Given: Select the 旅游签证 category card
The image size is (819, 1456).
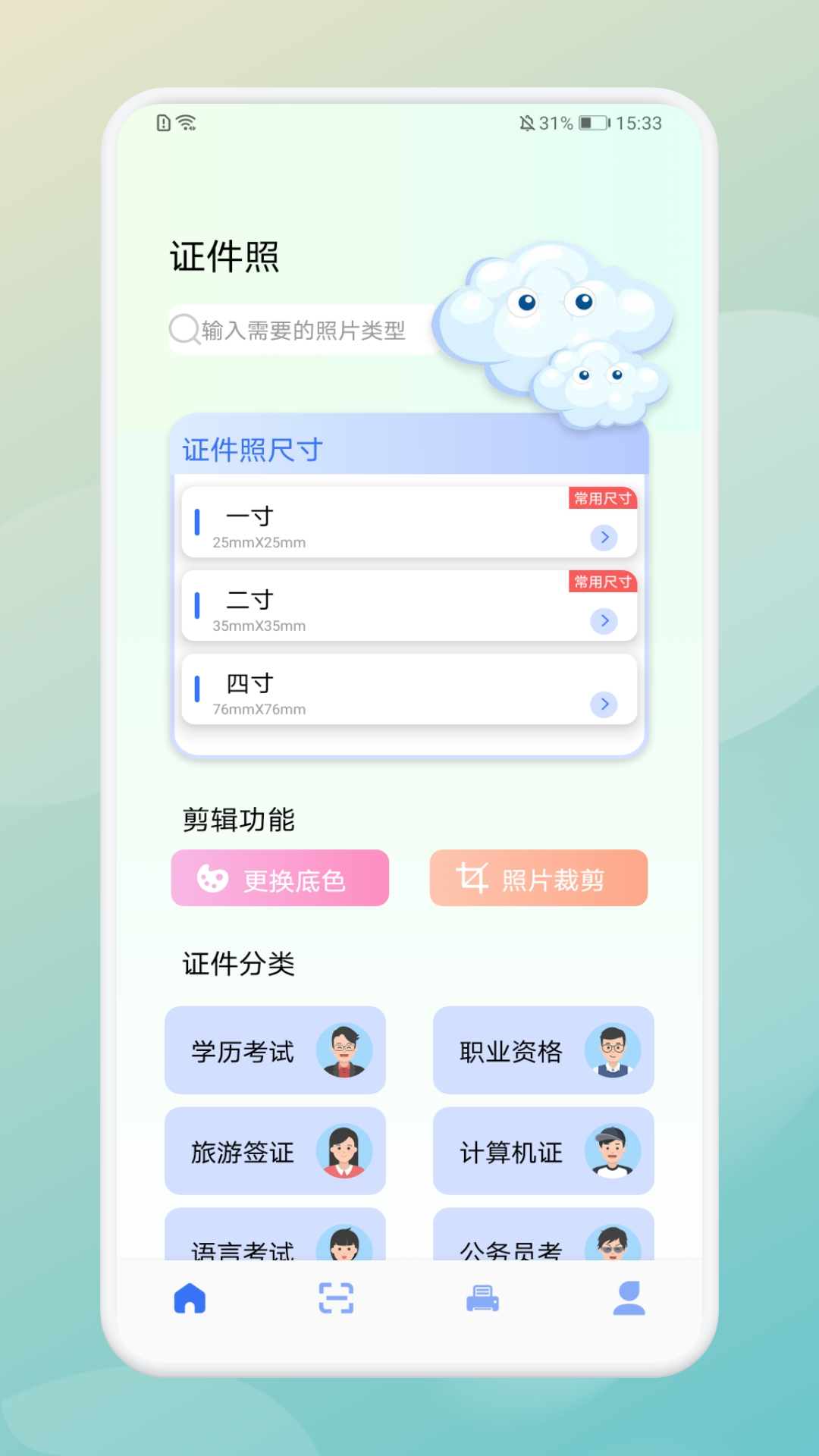Looking at the screenshot, I should point(275,1151).
